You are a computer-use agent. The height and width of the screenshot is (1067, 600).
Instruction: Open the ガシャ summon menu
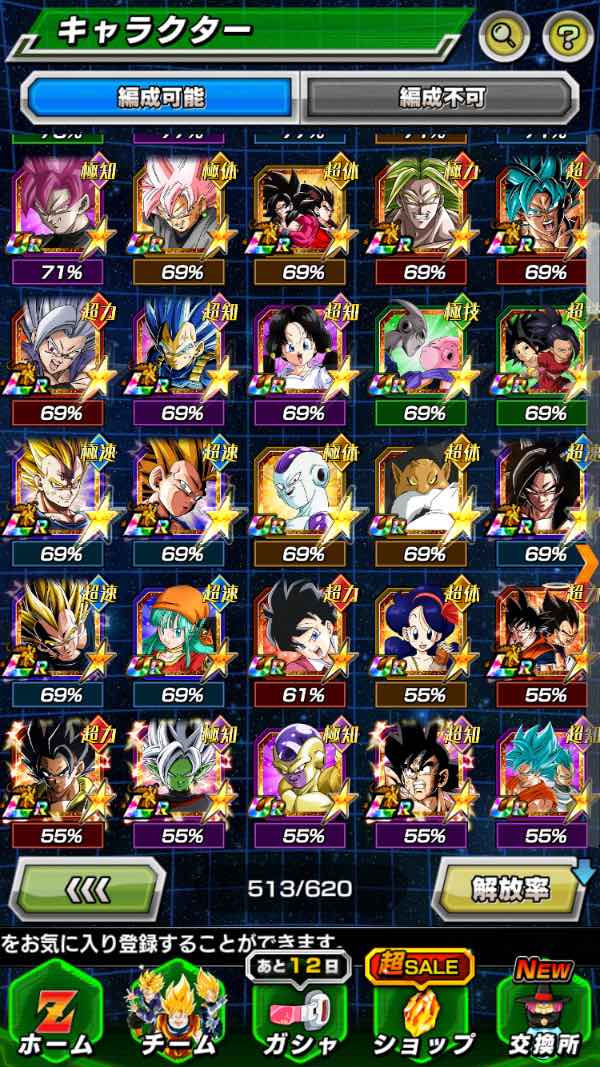click(299, 1008)
